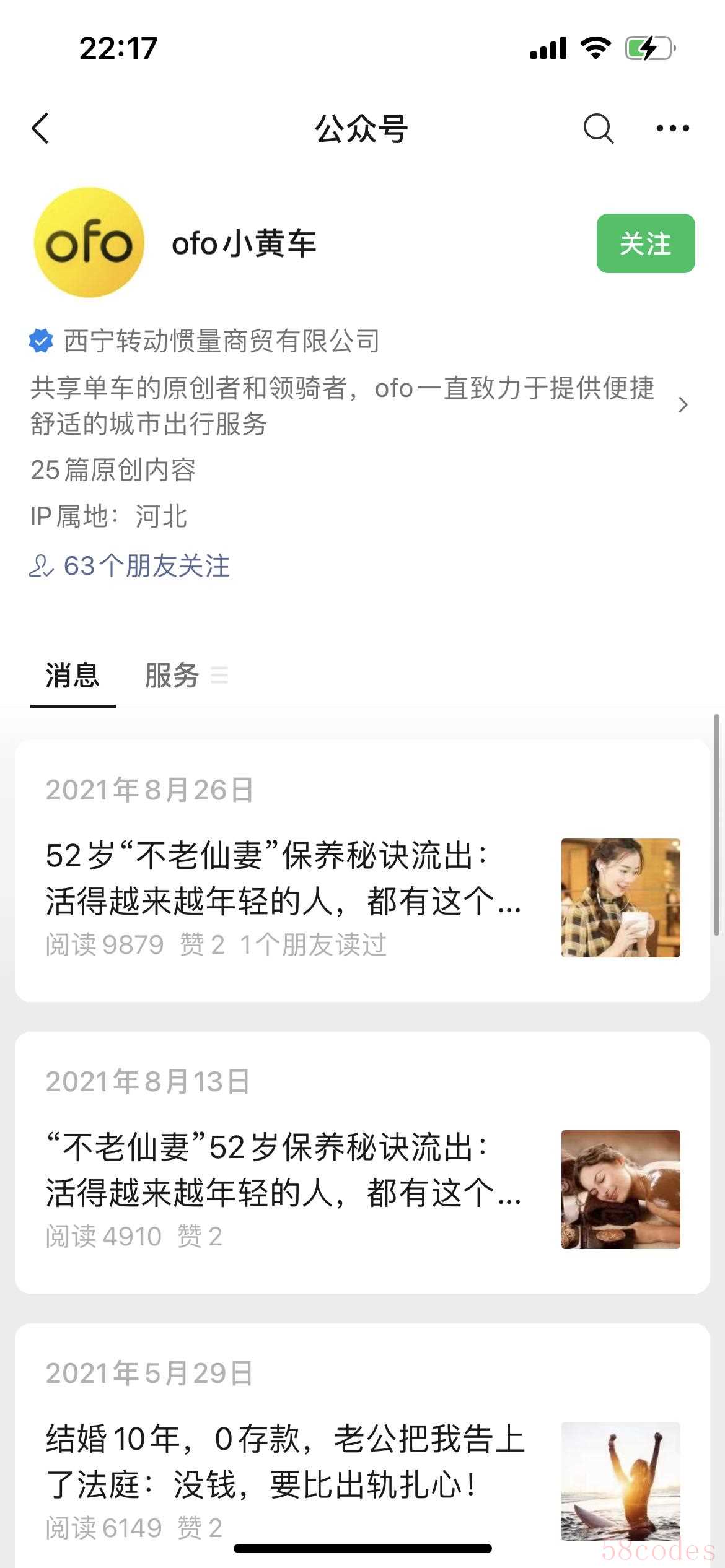Image resolution: width=725 pixels, height=1568 pixels.
Task: Open search in the official account
Action: pos(598,129)
